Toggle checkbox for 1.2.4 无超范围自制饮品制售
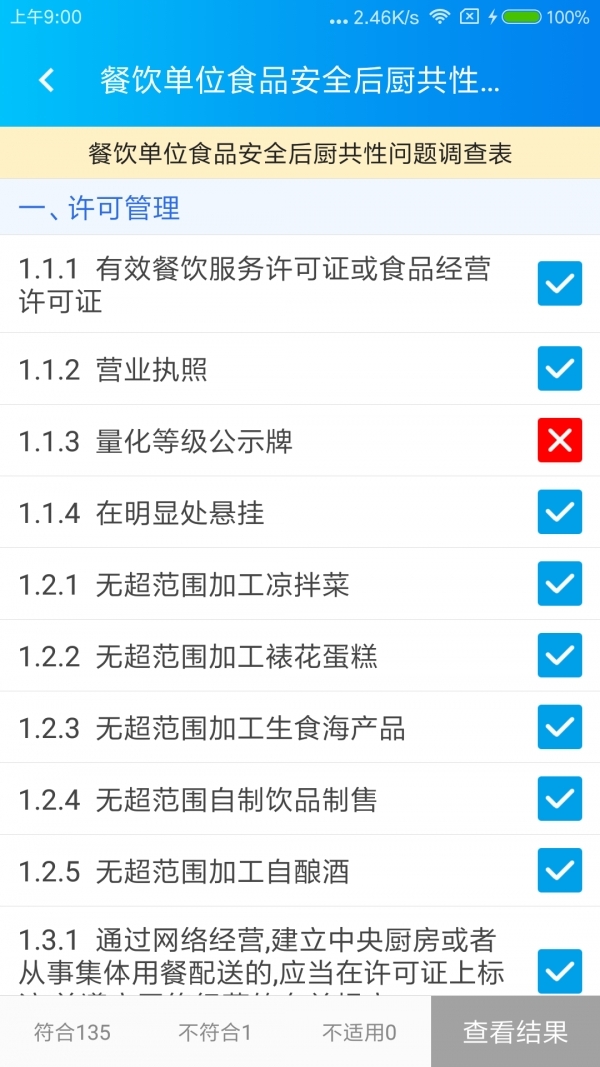 (560, 799)
